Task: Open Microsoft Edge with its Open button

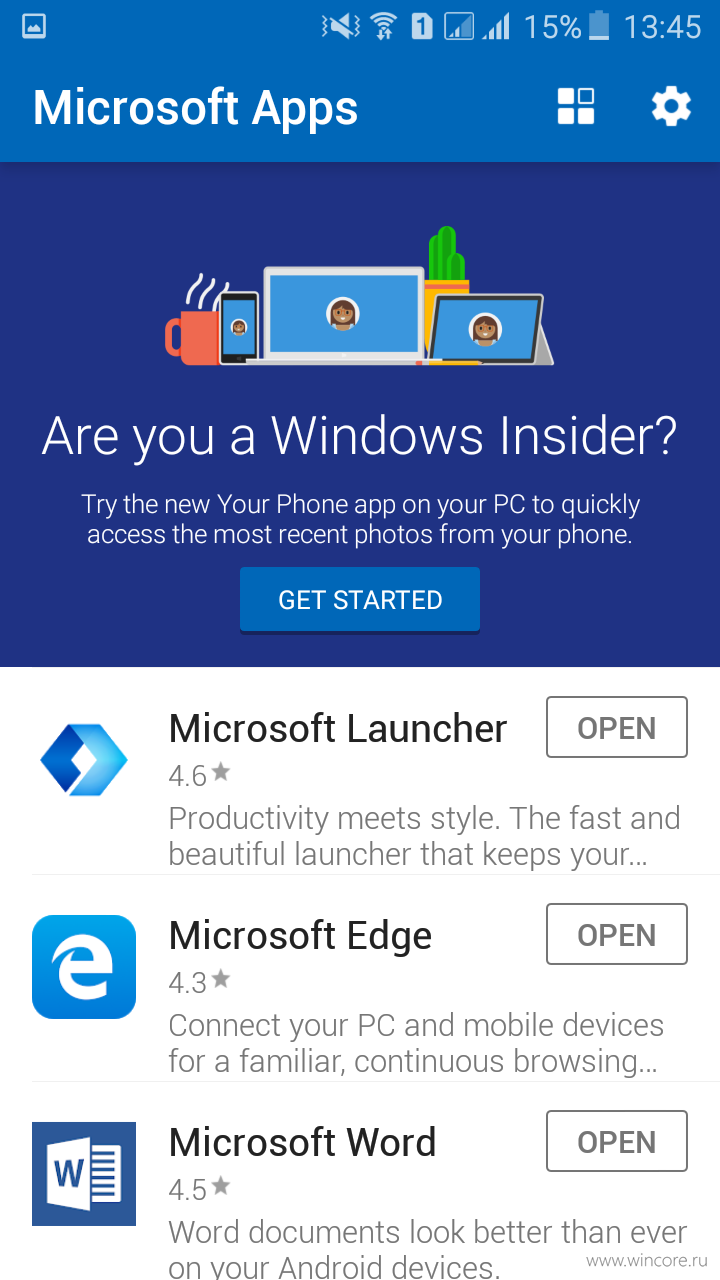Action: [617, 934]
